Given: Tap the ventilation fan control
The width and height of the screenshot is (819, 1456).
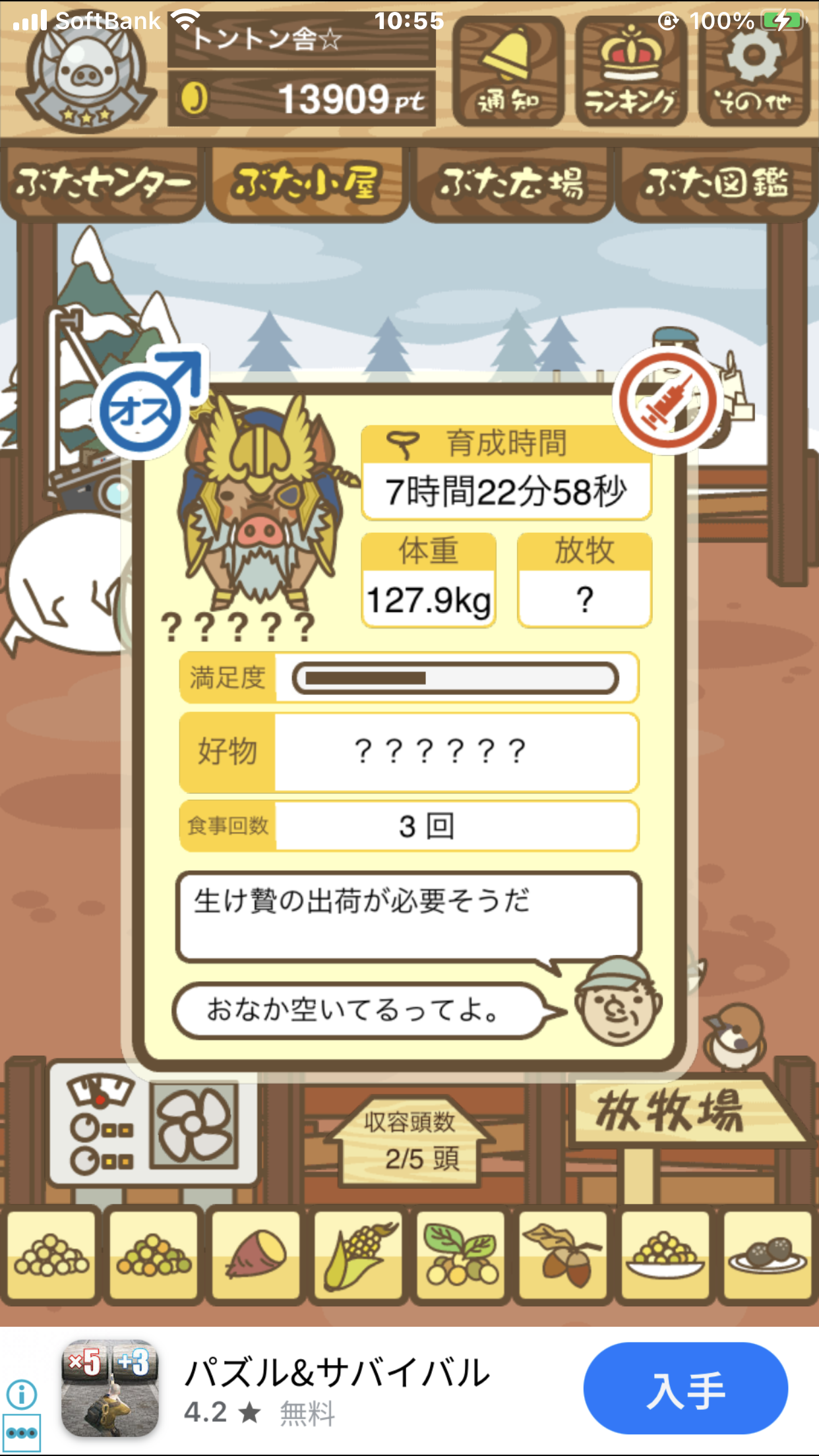Looking at the screenshot, I should pyautogui.click(x=193, y=1126).
